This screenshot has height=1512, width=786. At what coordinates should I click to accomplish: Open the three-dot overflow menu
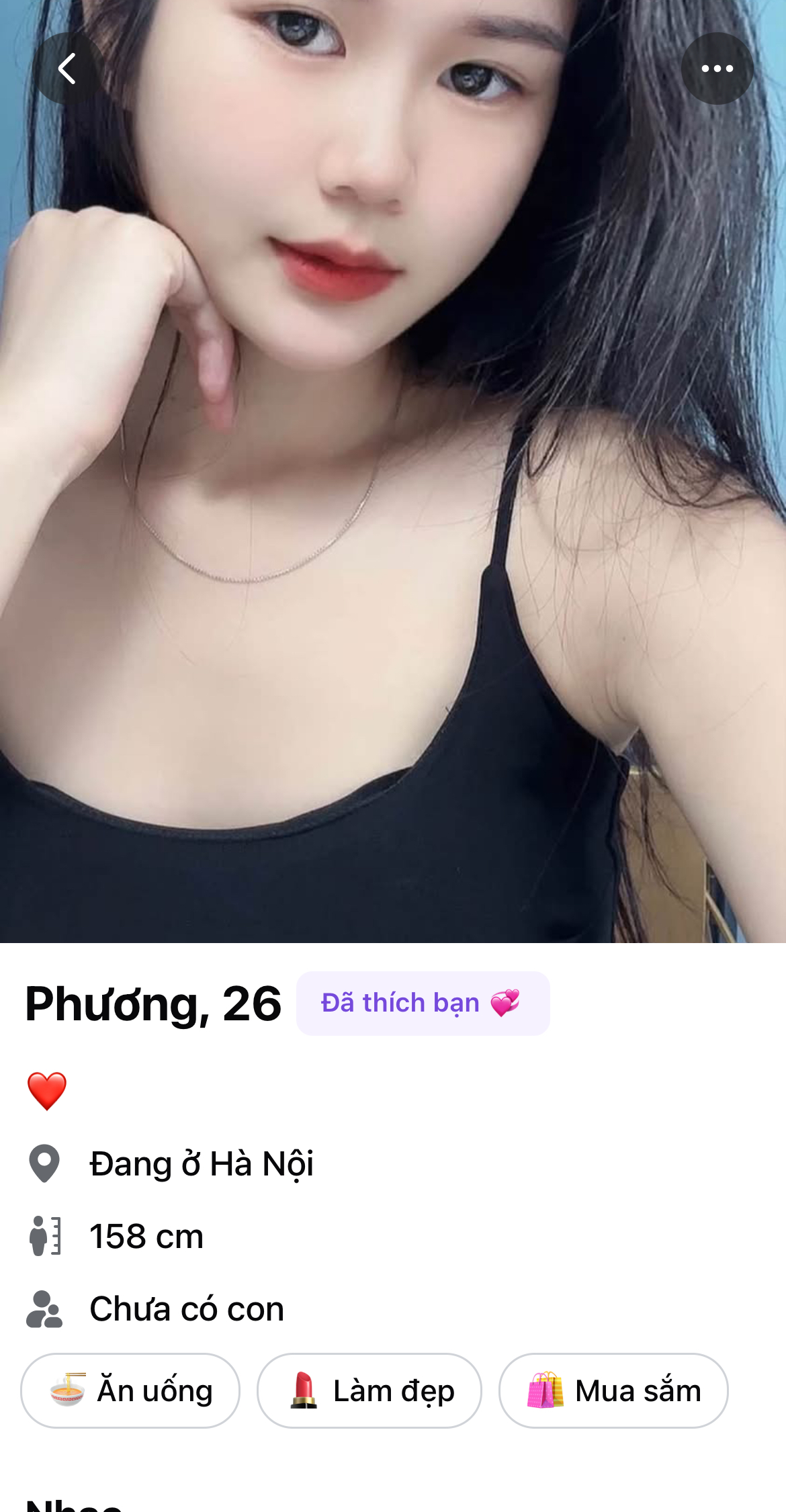717,69
